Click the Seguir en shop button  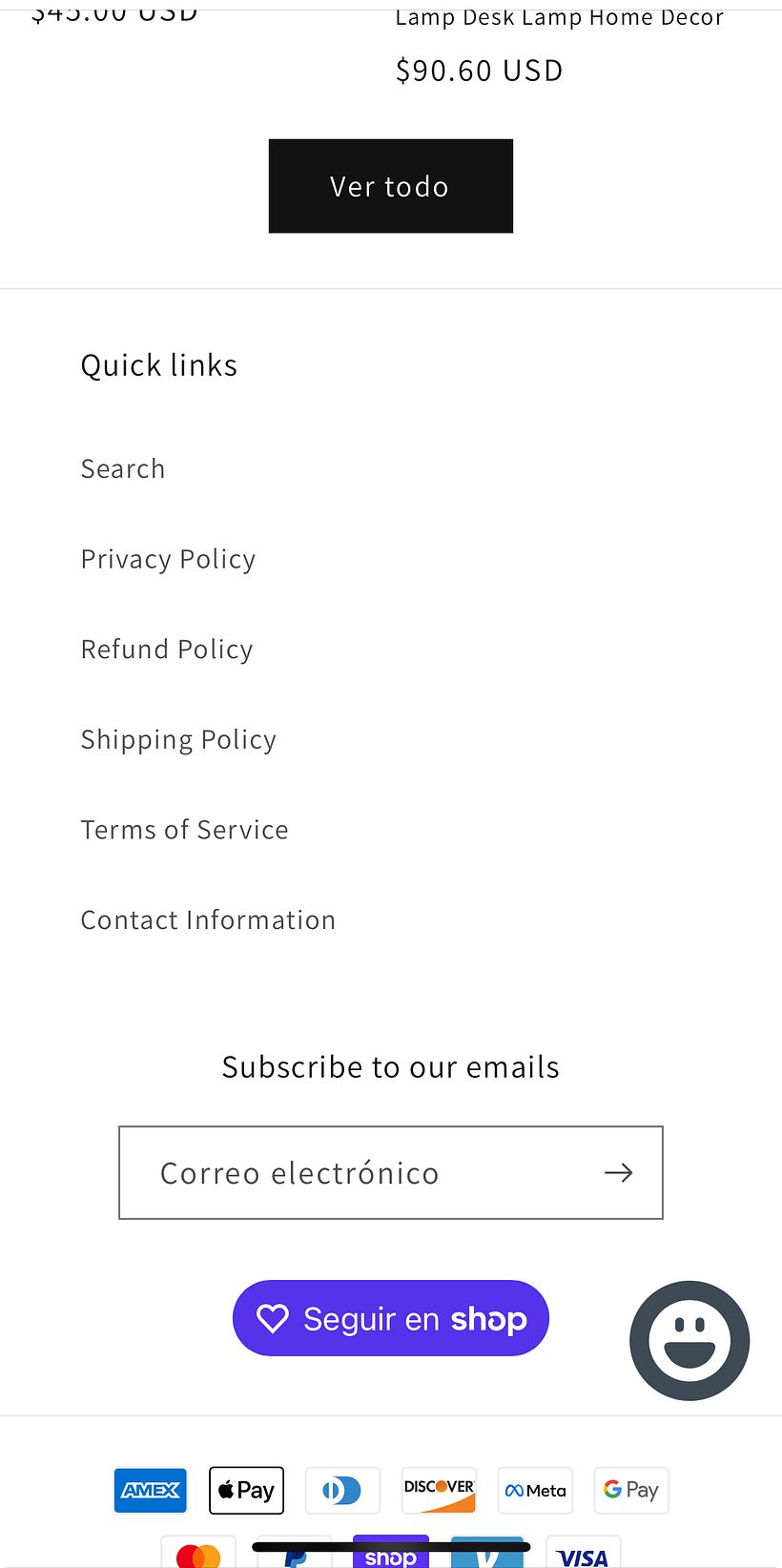pyautogui.click(x=390, y=1317)
